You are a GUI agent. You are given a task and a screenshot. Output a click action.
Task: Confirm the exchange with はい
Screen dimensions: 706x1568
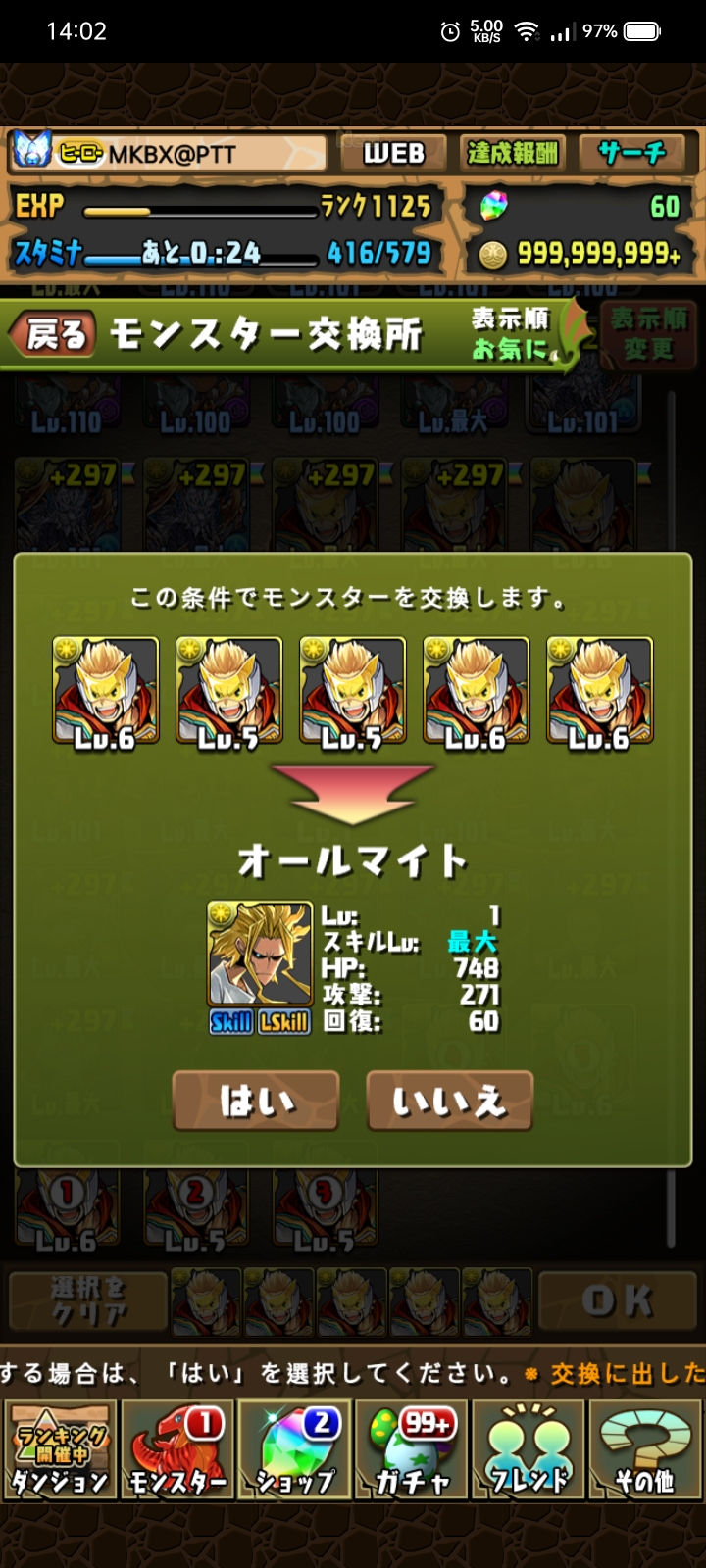256,1102
